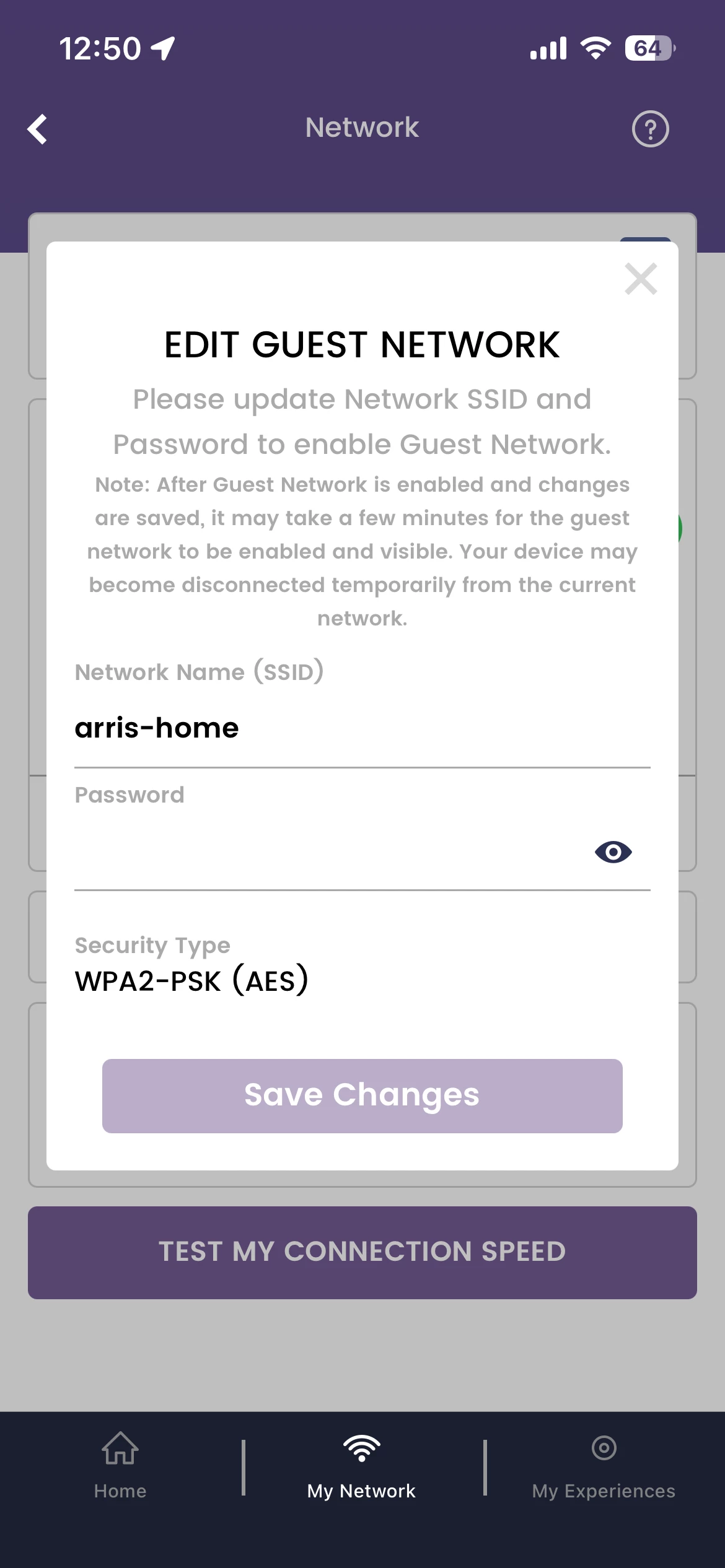Show the password with eye icon
Viewport: 725px width, 1568px height.
point(613,852)
